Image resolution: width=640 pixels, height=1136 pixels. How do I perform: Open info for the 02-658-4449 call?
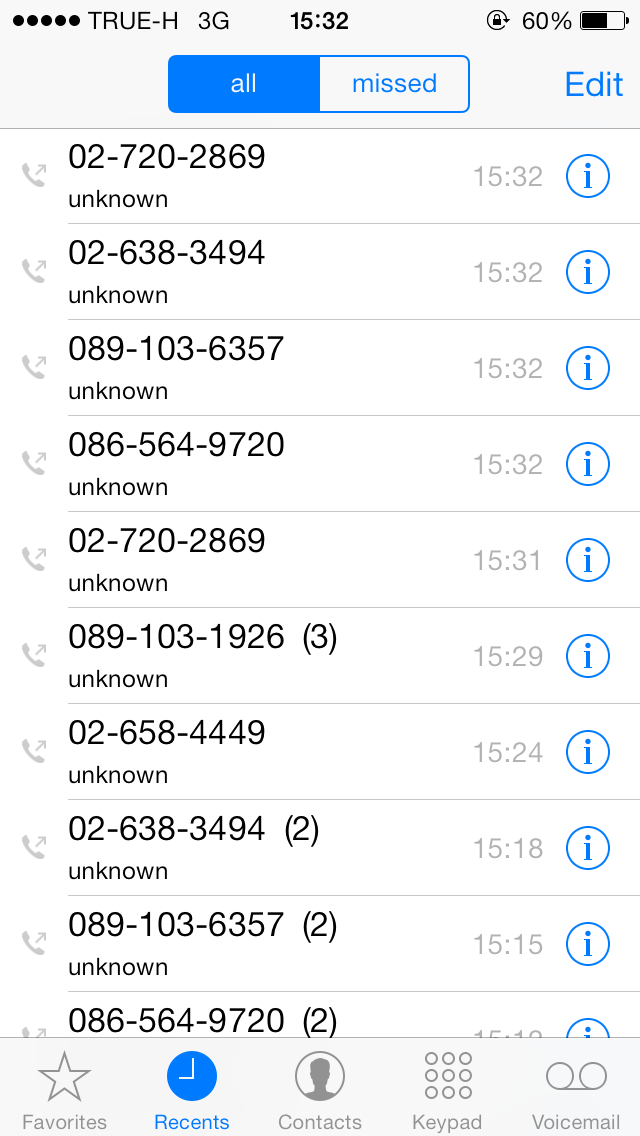pyautogui.click(x=587, y=752)
